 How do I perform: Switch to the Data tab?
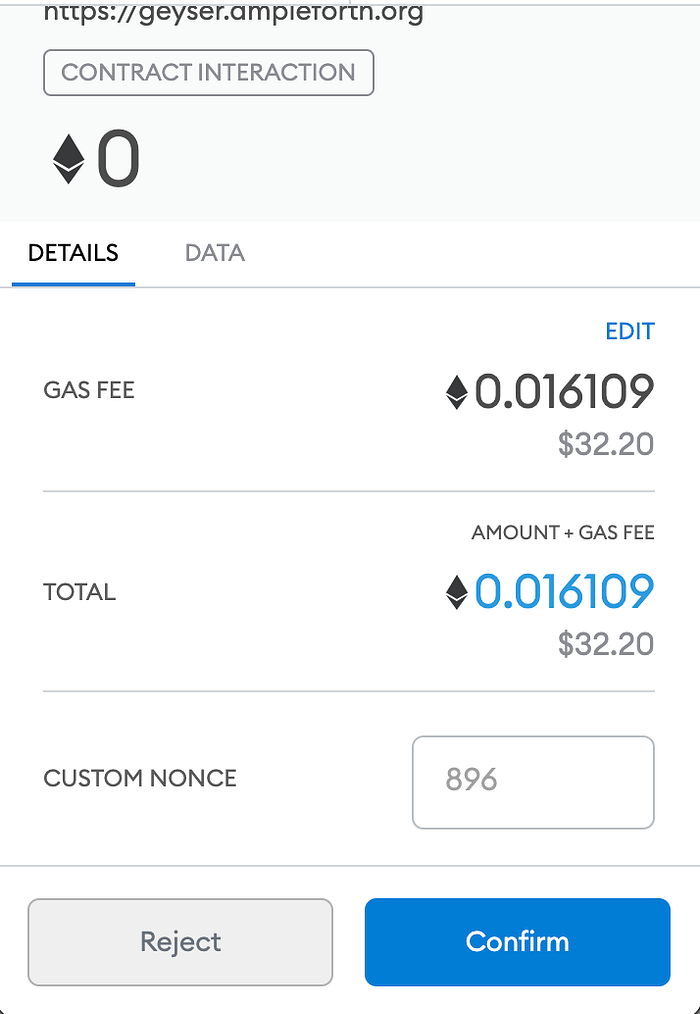[214, 253]
